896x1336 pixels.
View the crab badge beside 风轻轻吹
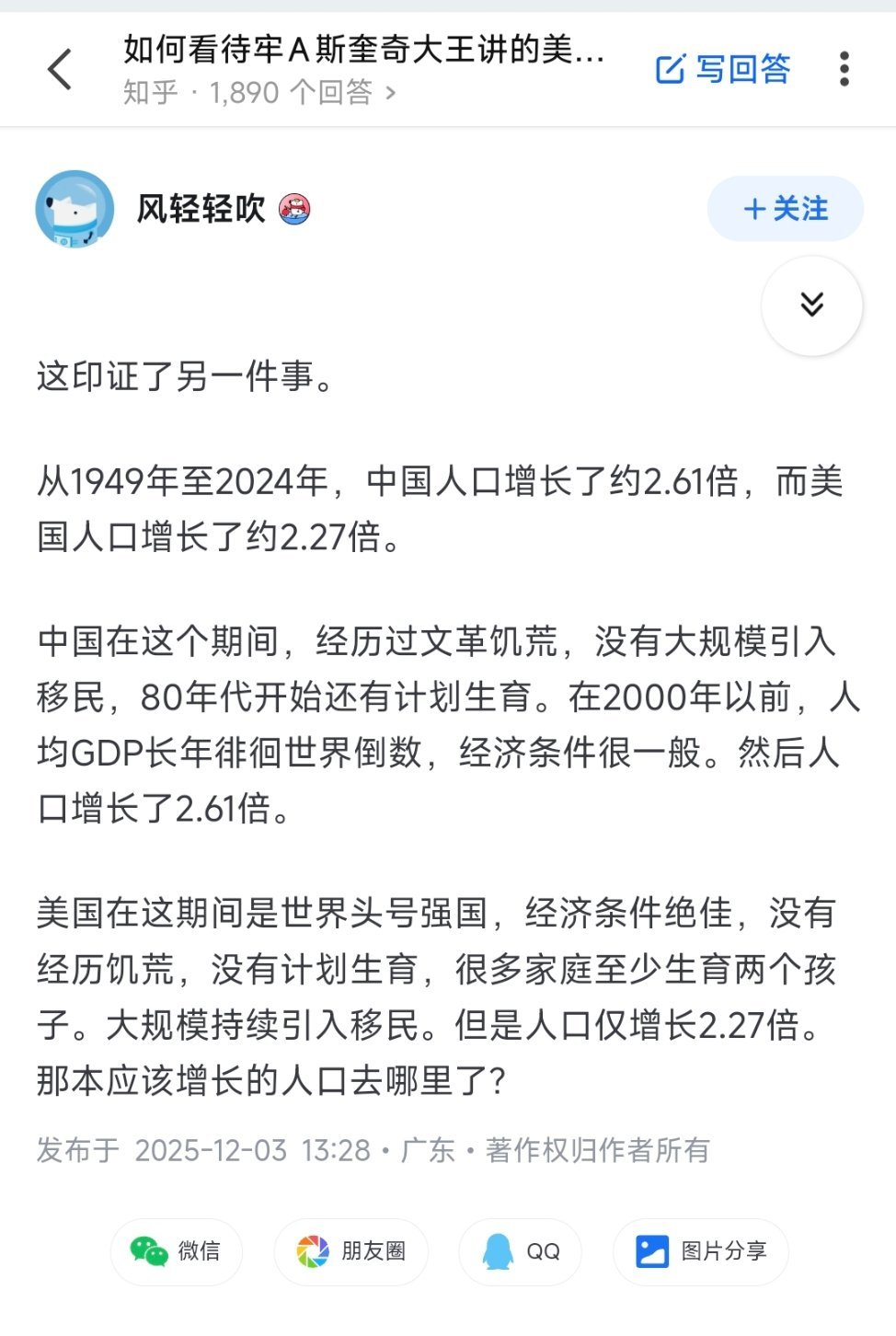(x=296, y=210)
